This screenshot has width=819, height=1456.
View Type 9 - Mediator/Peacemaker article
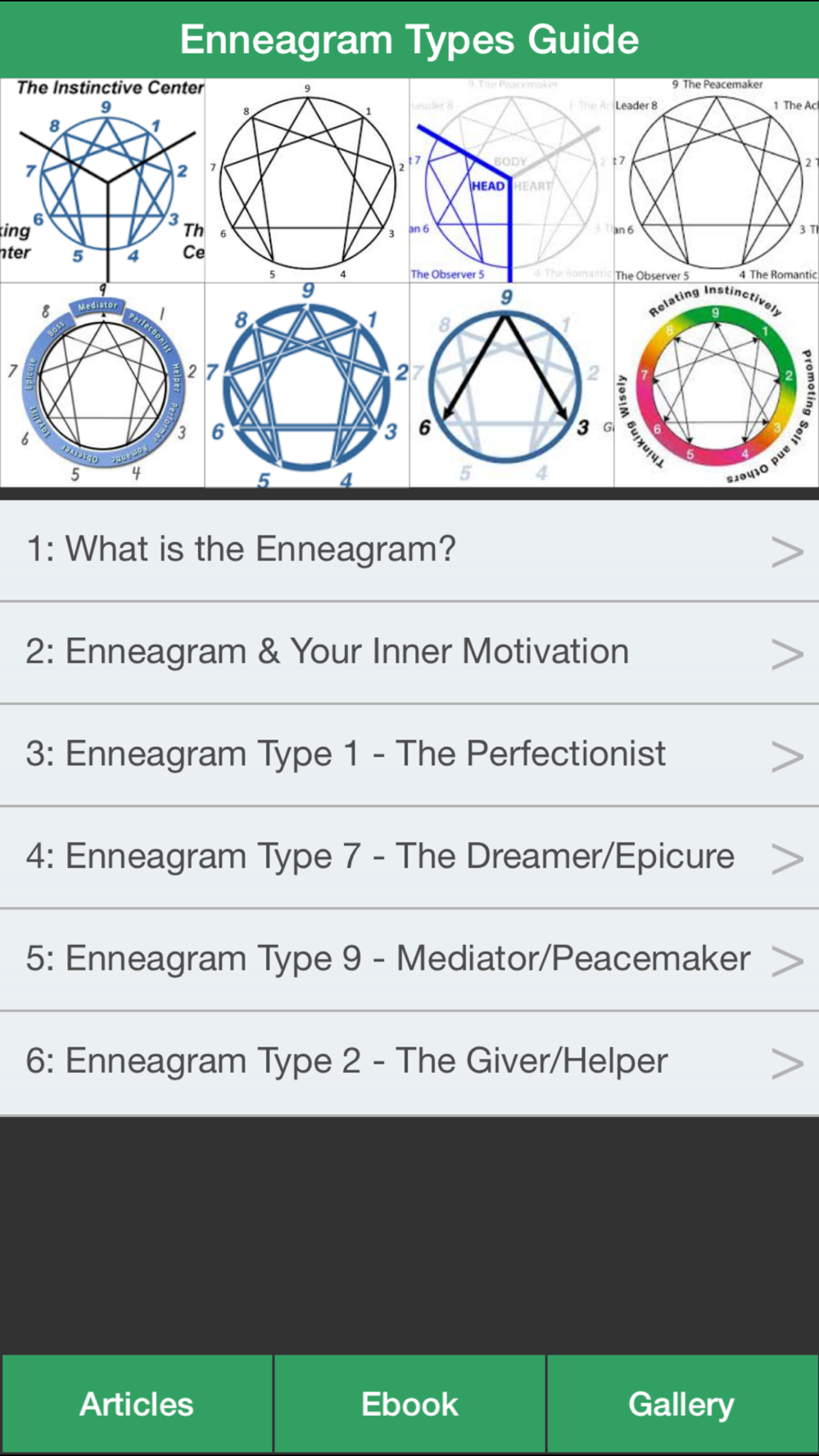(409, 960)
